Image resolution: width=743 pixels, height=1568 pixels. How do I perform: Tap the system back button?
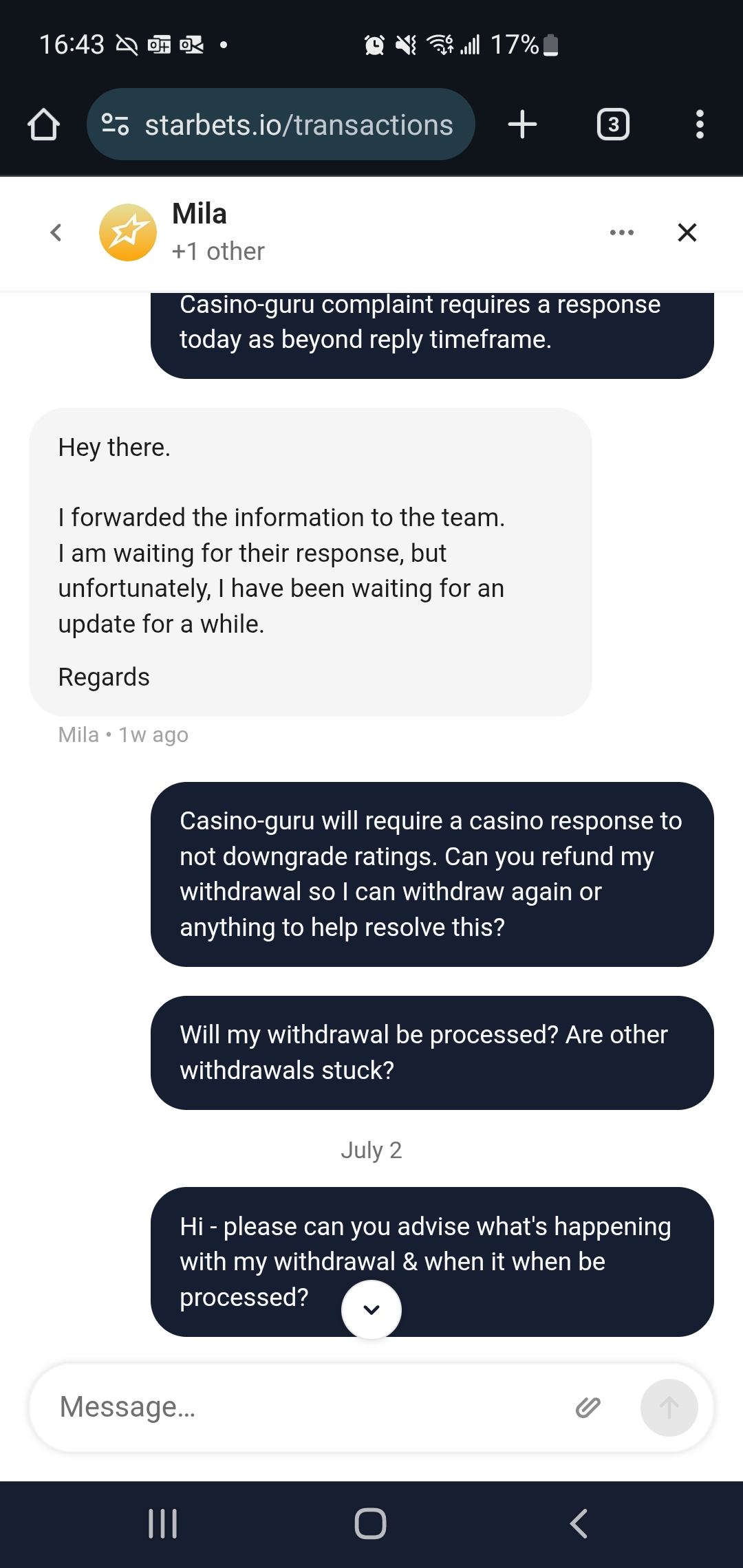pos(579,1523)
